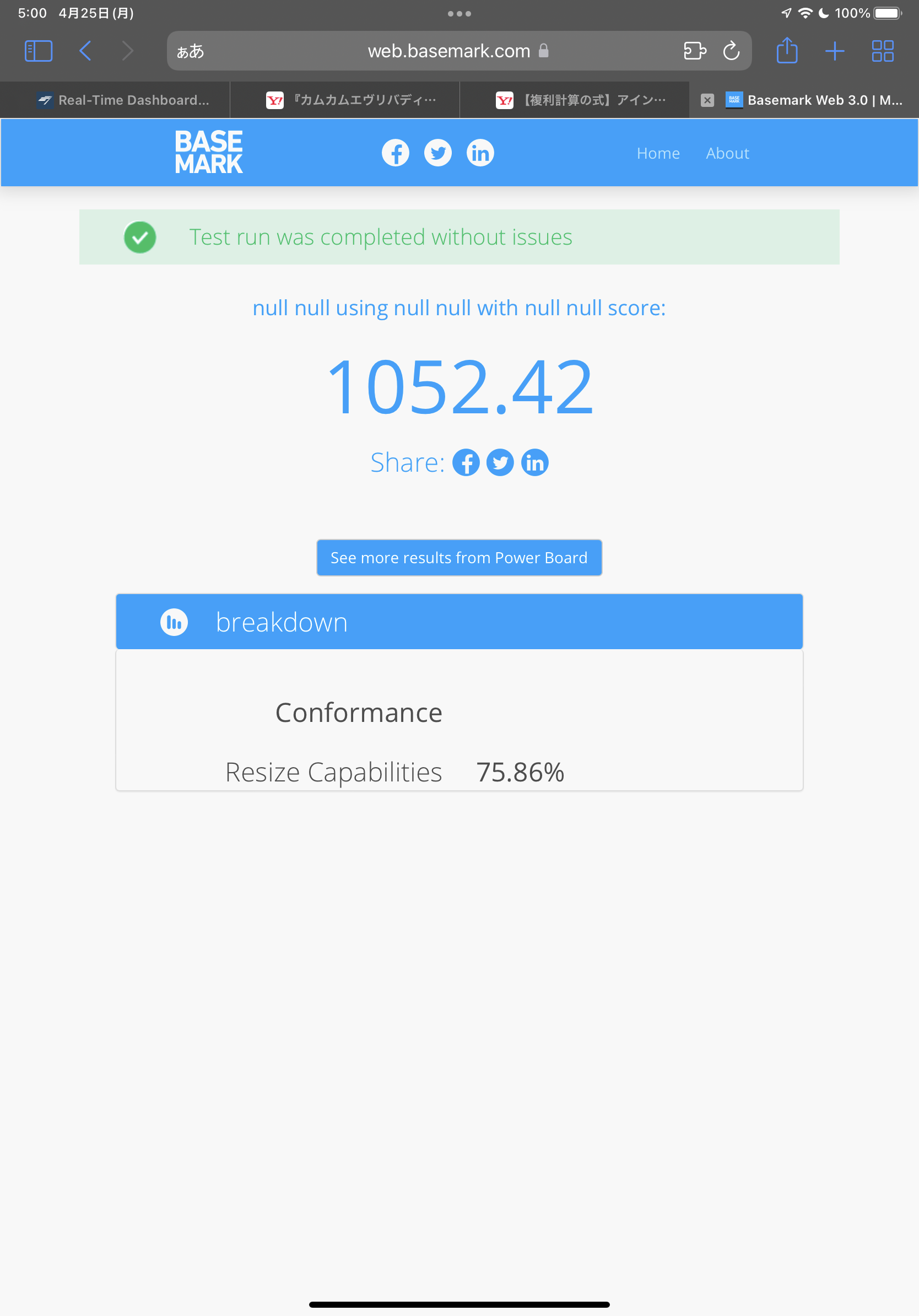Open the About page link
Image resolution: width=919 pixels, height=1316 pixels.
pyautogui.click(x=727, y=154)
